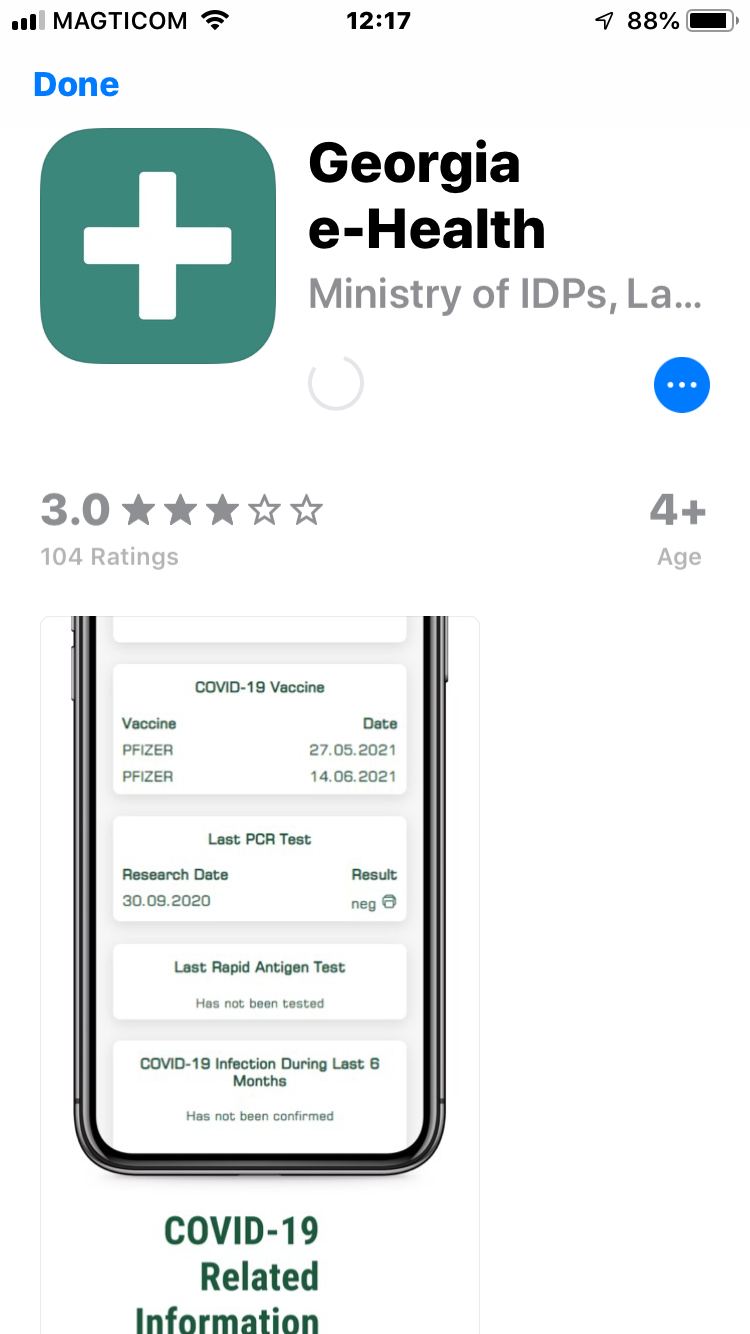The width and height of the screenshot is (750, 1334).
Task: Tap the Georgia e-Health app icon
Action: 158,246
